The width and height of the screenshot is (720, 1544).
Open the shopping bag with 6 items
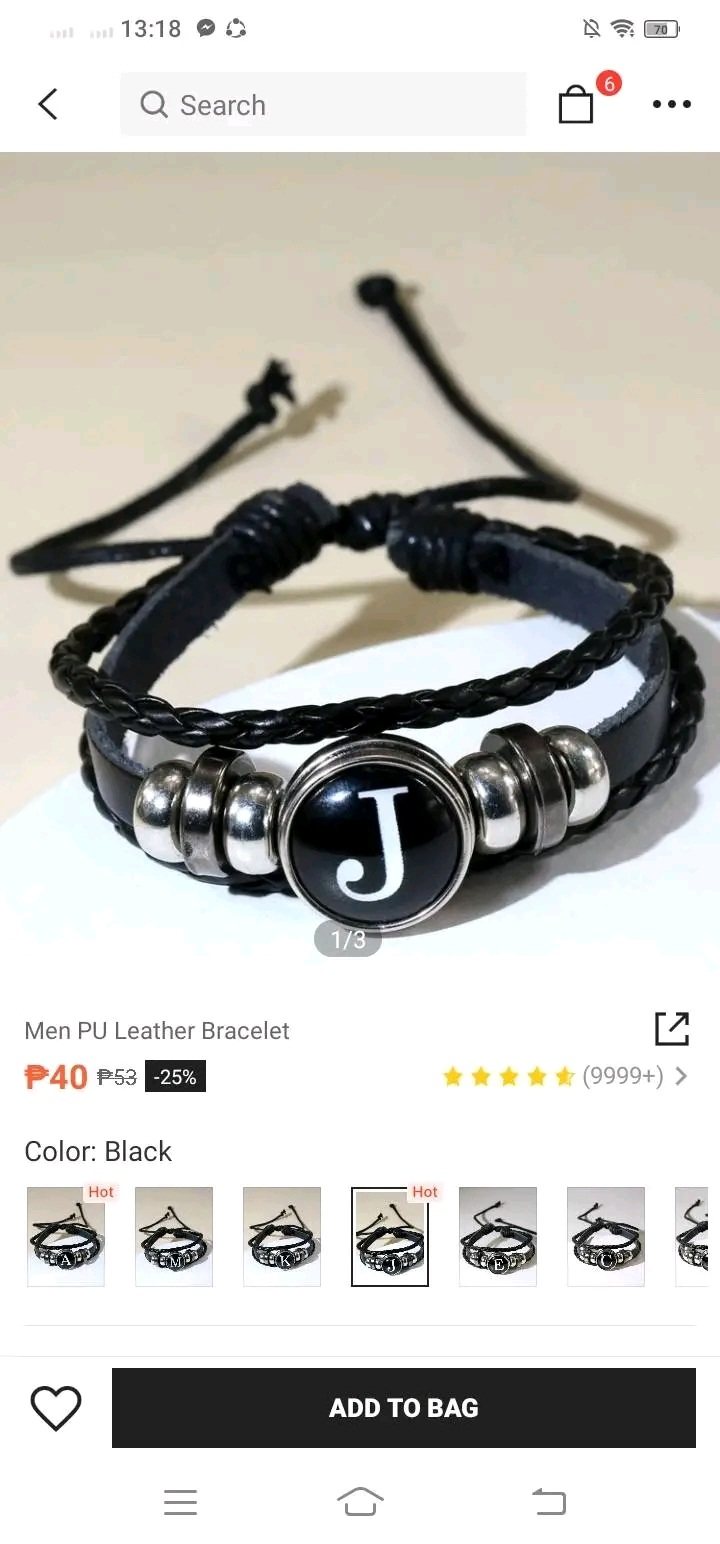577,103
